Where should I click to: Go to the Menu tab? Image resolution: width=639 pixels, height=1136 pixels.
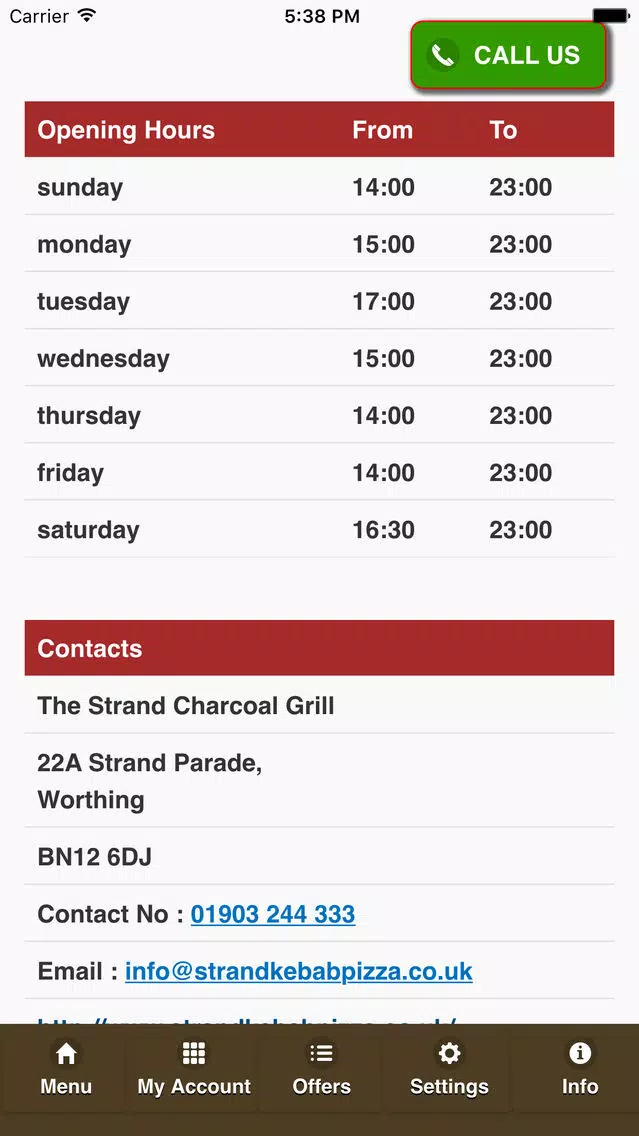66,1069
